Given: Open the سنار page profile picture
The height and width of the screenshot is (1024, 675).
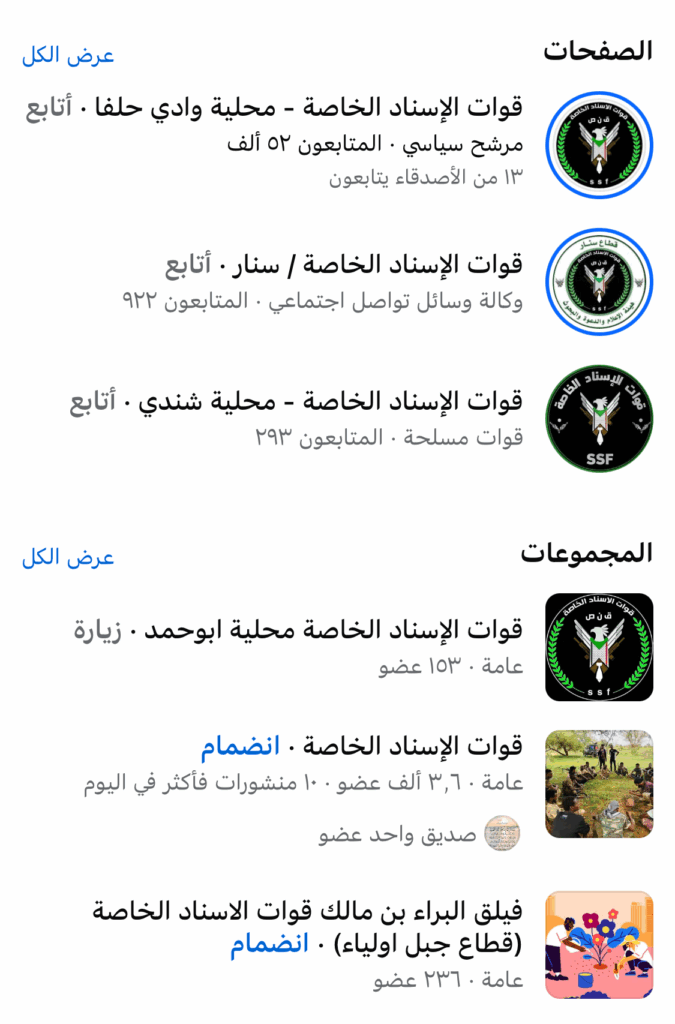Looking at the screenshot, I should pyautogui.click(x=598, y=281).
